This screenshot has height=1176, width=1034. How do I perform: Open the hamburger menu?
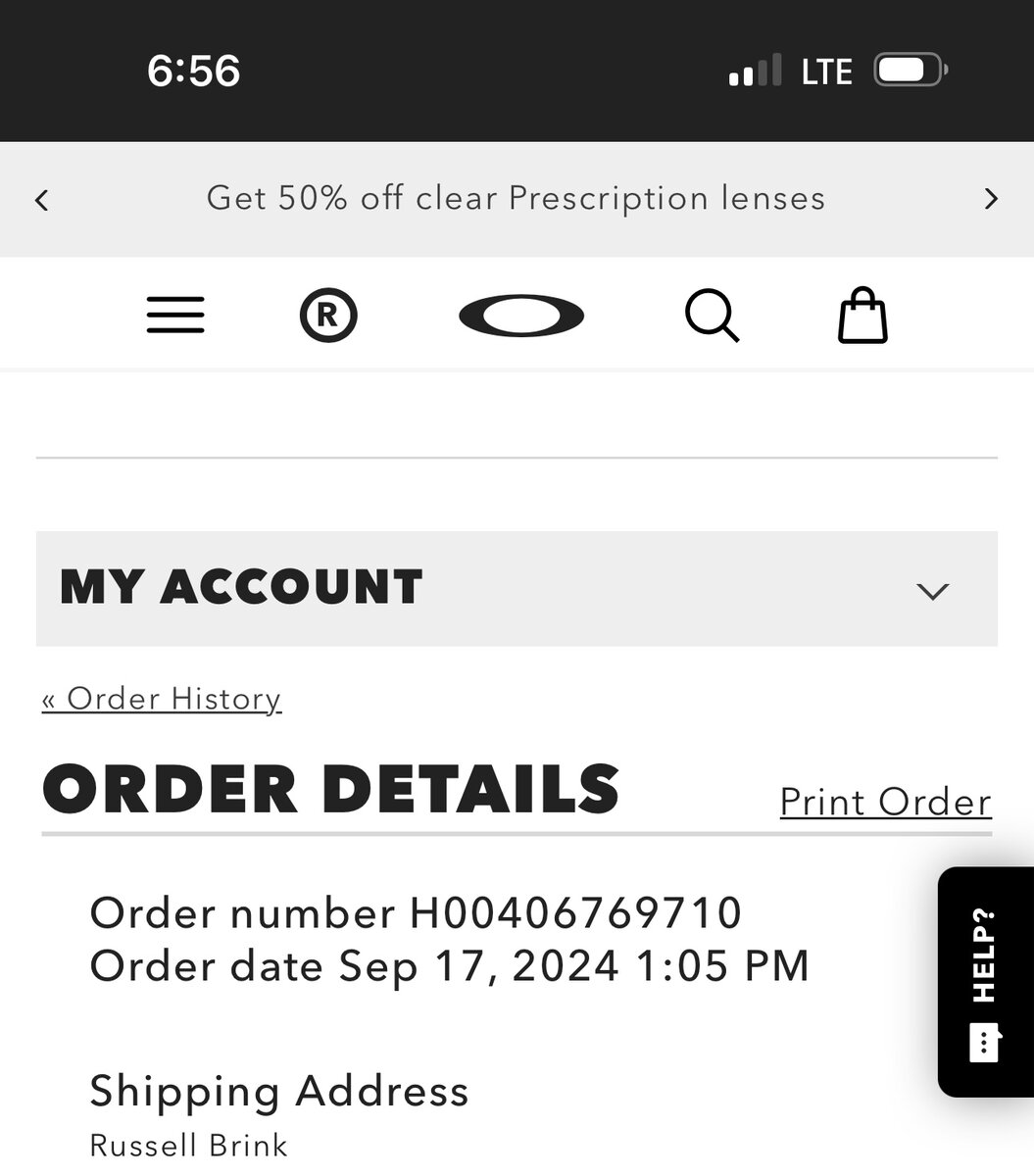(x=175, y=316)
